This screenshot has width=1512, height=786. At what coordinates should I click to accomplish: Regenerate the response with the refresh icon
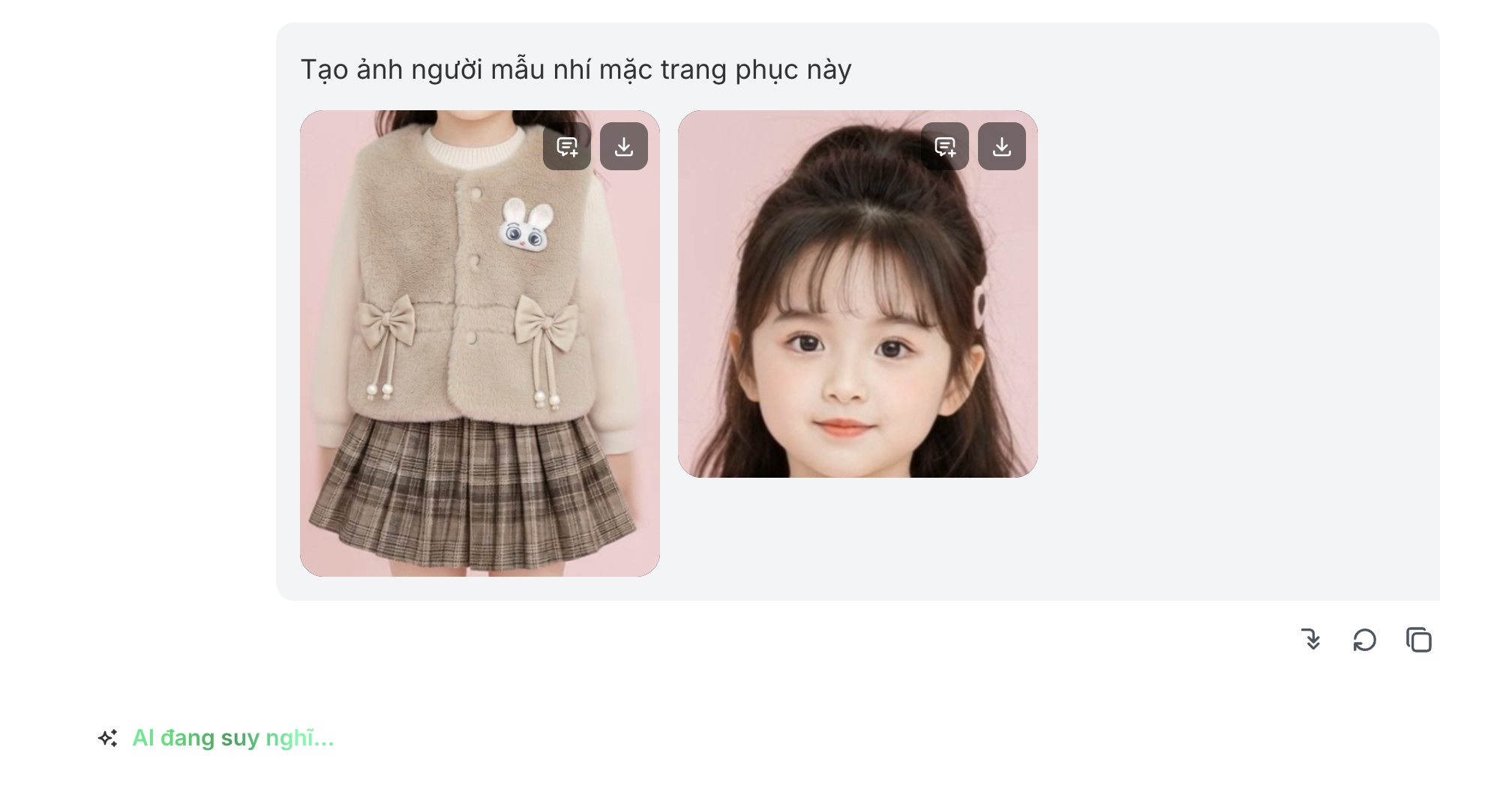tap(1364, 640)
